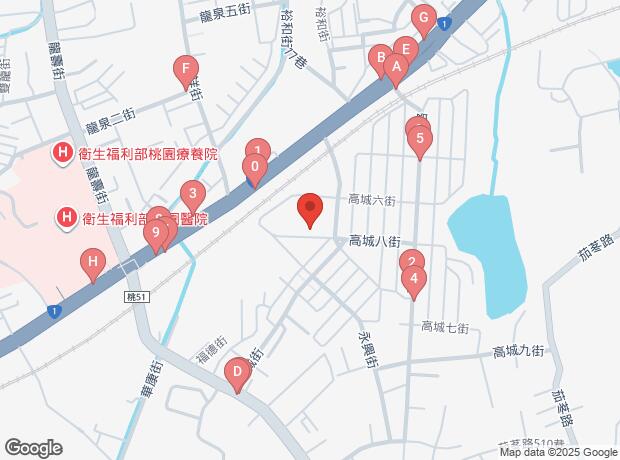
Task: Tap the marker labeled A
Action: [396, 68]
